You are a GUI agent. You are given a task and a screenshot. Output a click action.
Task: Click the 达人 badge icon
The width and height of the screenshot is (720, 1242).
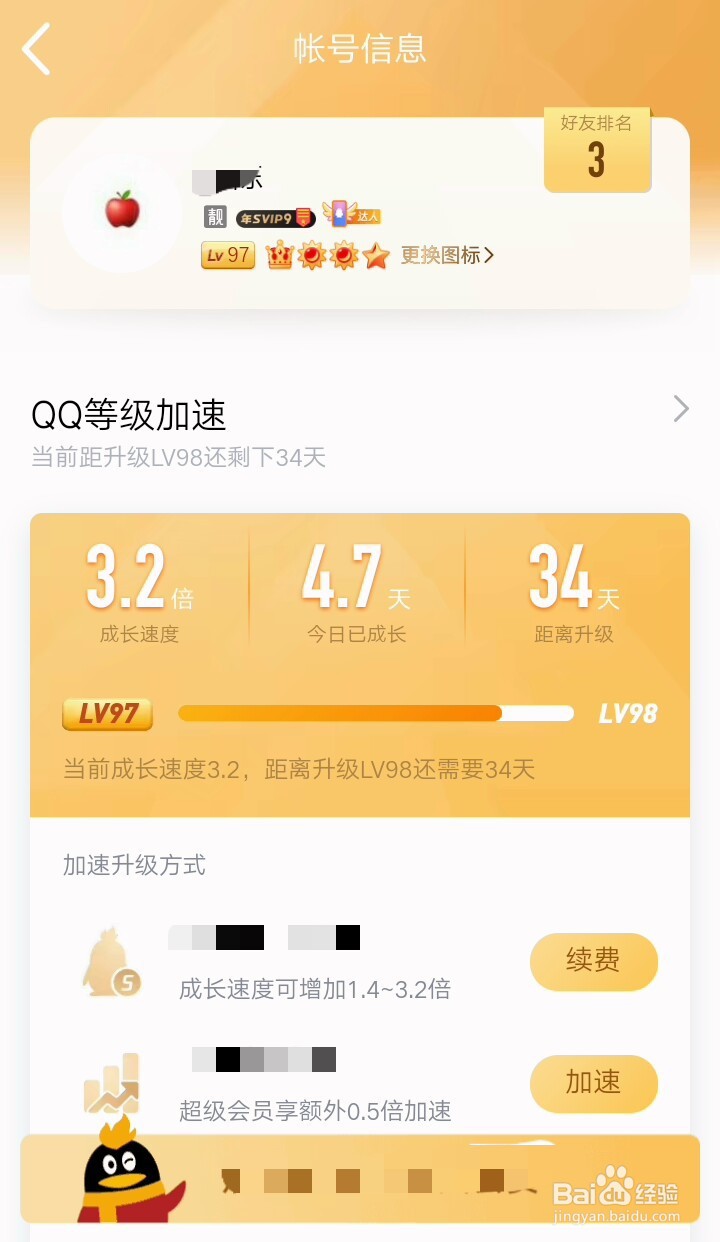352,216
